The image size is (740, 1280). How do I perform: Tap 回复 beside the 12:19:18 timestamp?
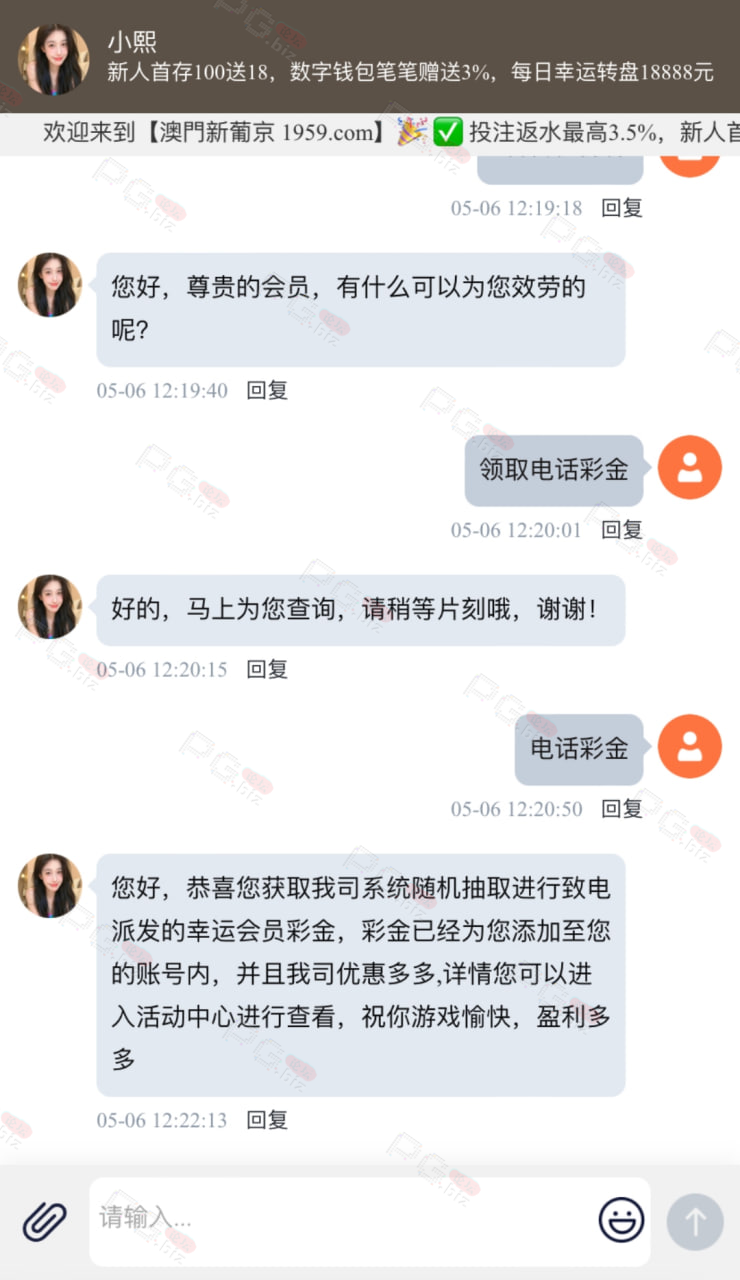[x=622, y=208]
